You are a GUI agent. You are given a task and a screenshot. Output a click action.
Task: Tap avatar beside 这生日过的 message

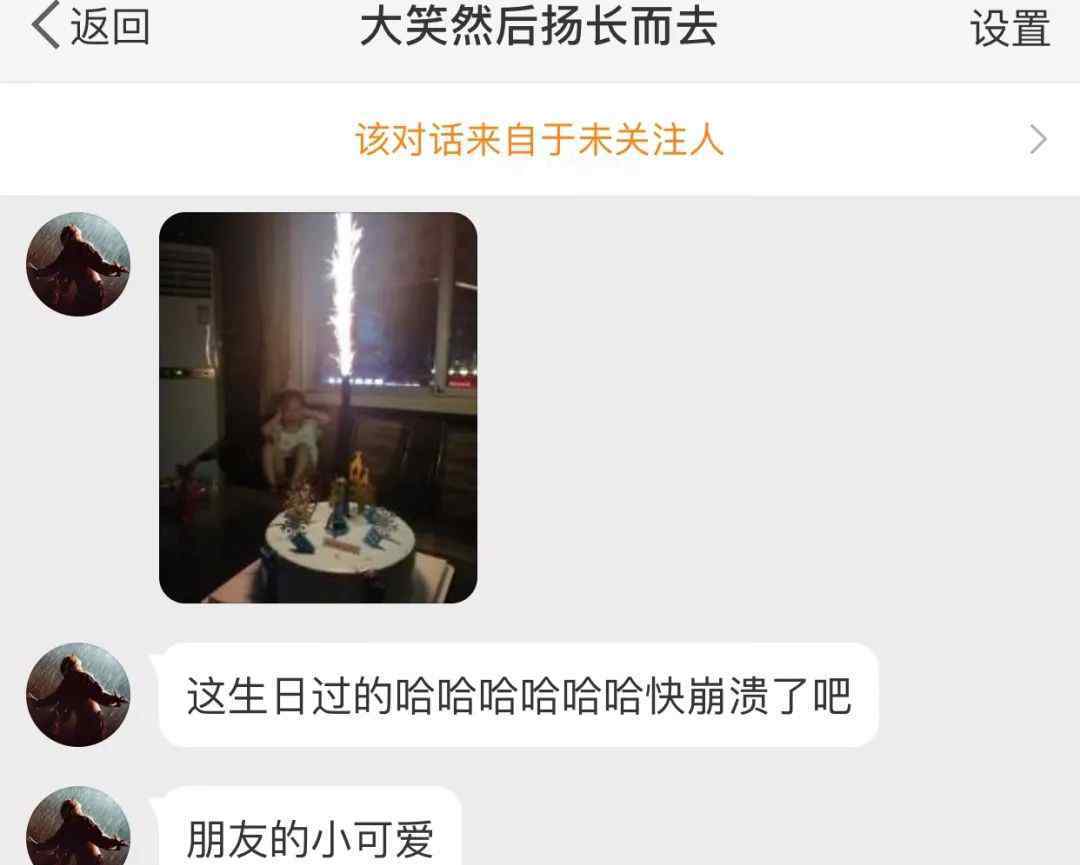pos(78,694)
